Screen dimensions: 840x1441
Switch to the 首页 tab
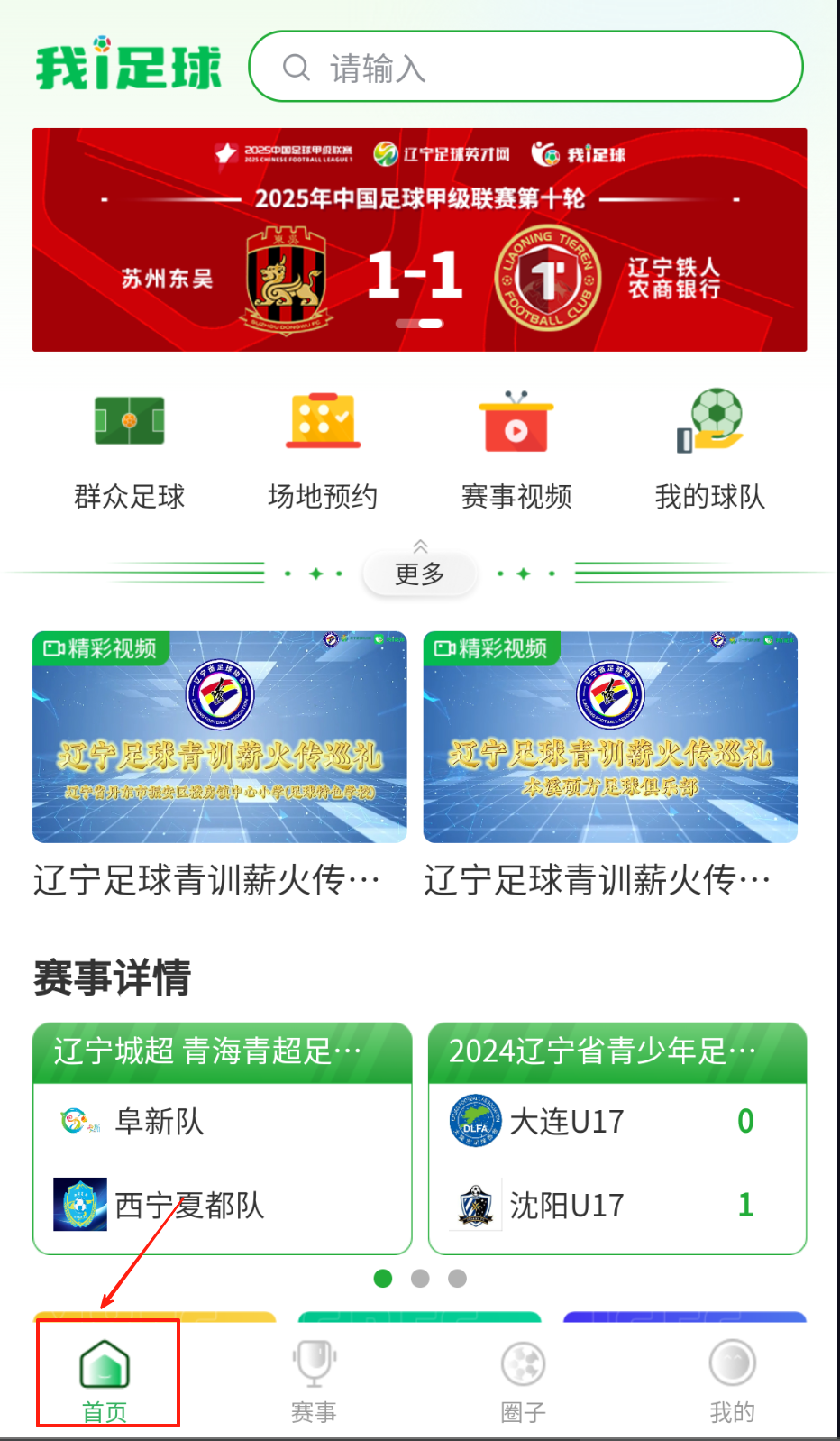click(x=105, y=1377)
